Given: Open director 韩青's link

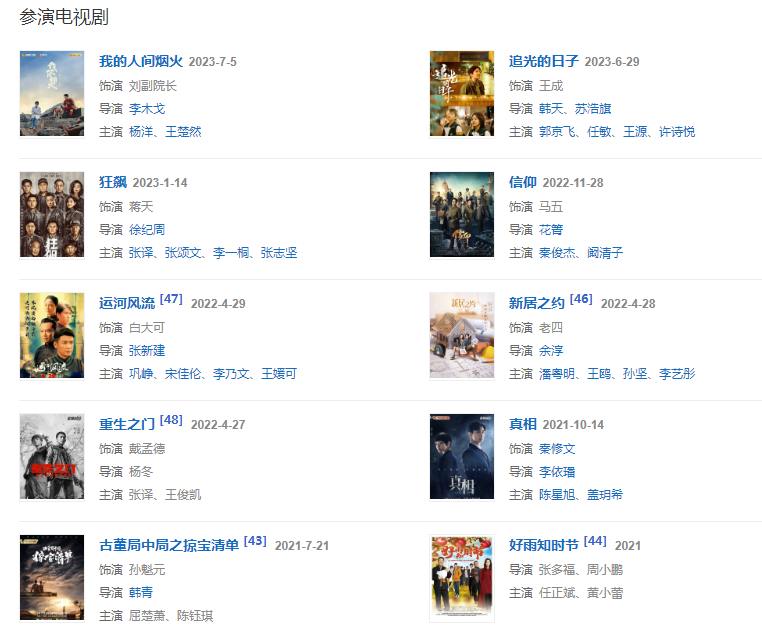Looking at the screenshot, I should coord(141,592).
